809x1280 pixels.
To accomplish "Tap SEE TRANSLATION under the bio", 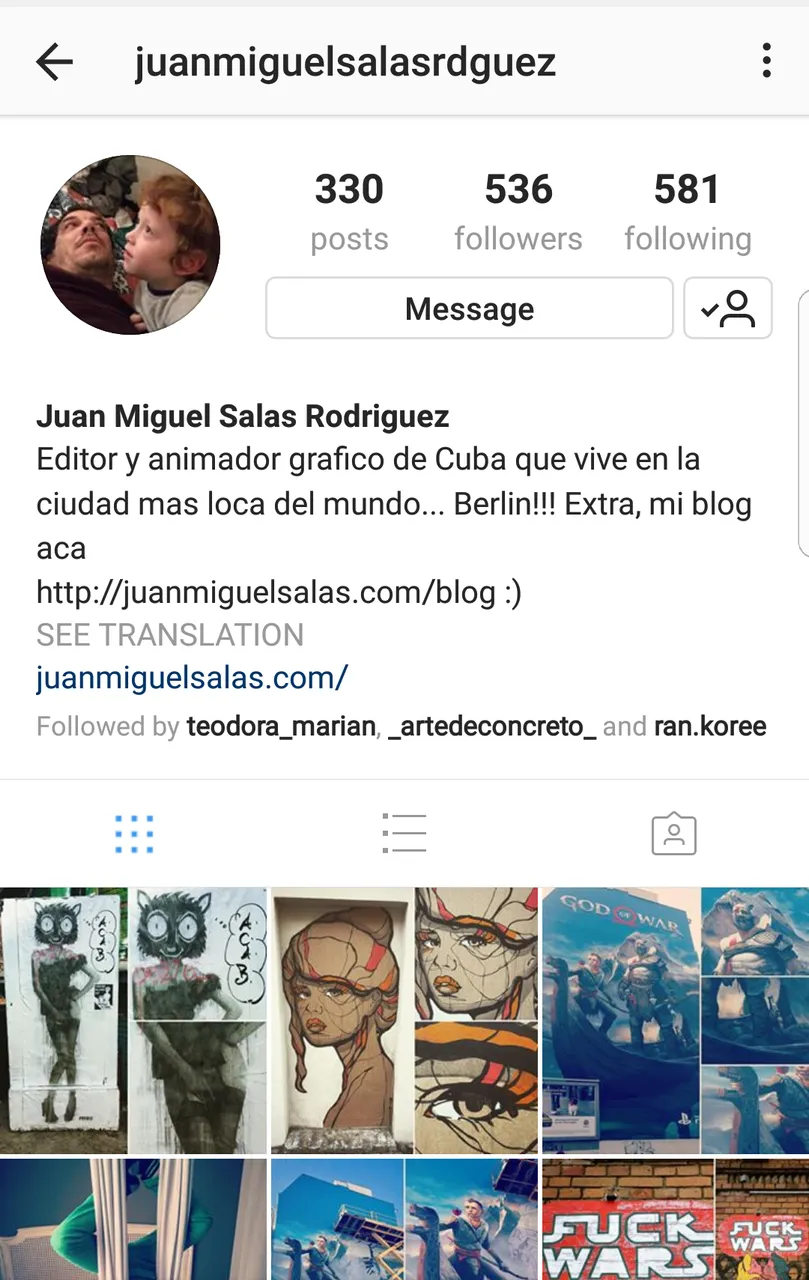I will pyautogui.click(x=170, y=635).
